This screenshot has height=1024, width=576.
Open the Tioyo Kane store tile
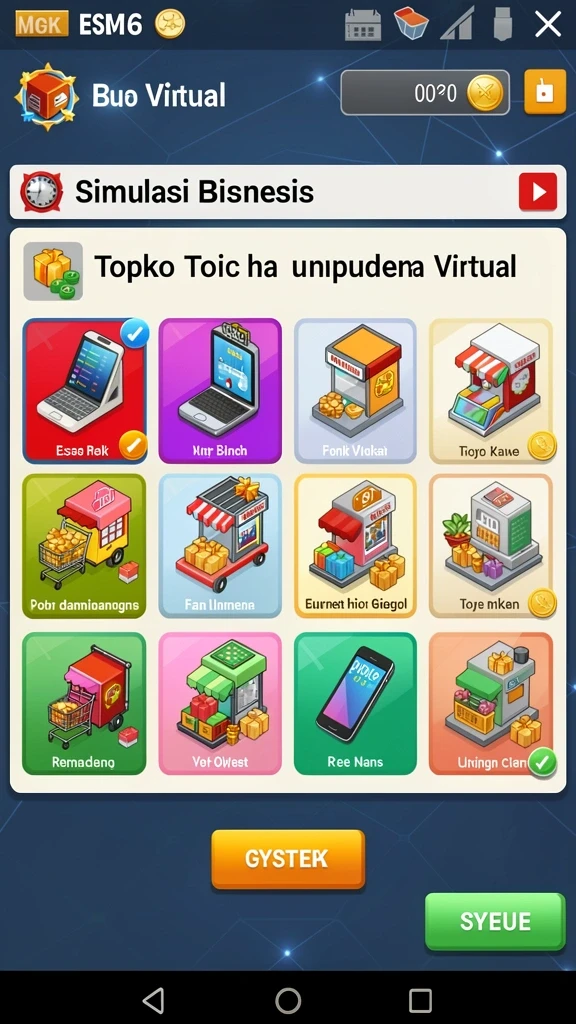[490, 391]
